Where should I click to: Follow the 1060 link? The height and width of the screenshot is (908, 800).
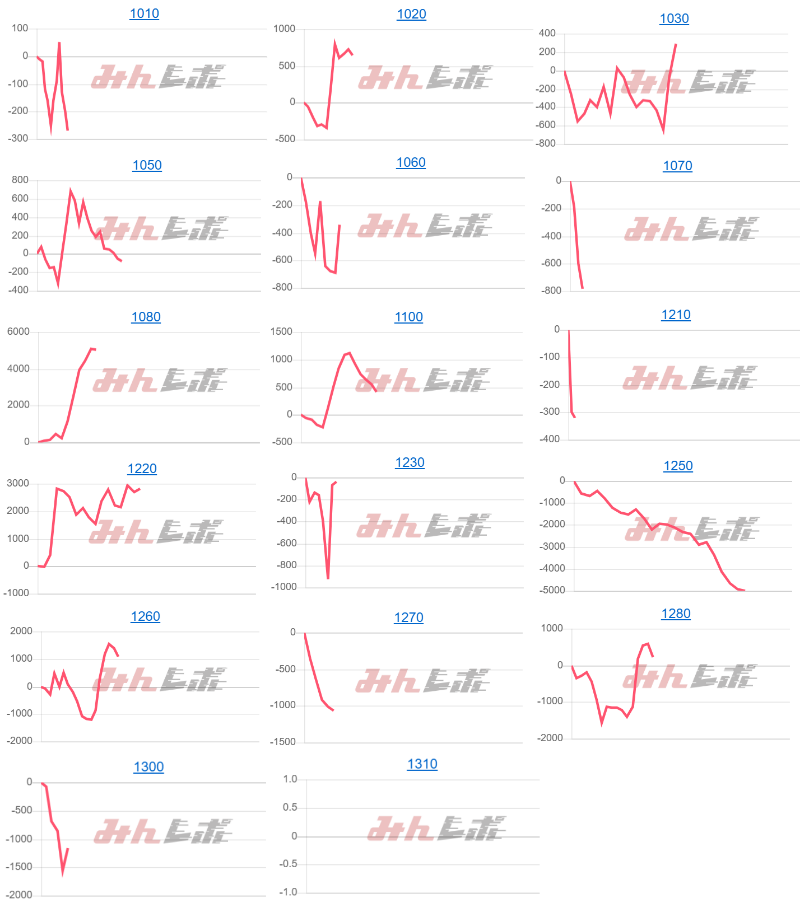tap(410, 162)
